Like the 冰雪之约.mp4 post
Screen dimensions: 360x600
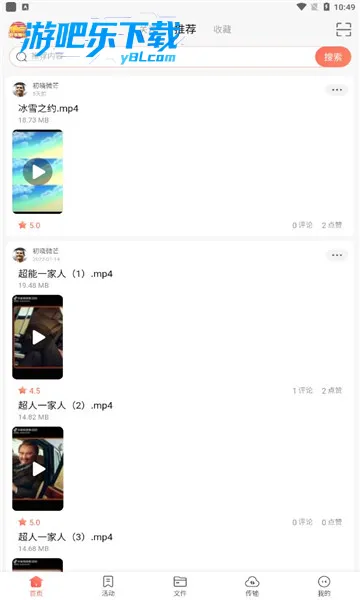[332, 225]
